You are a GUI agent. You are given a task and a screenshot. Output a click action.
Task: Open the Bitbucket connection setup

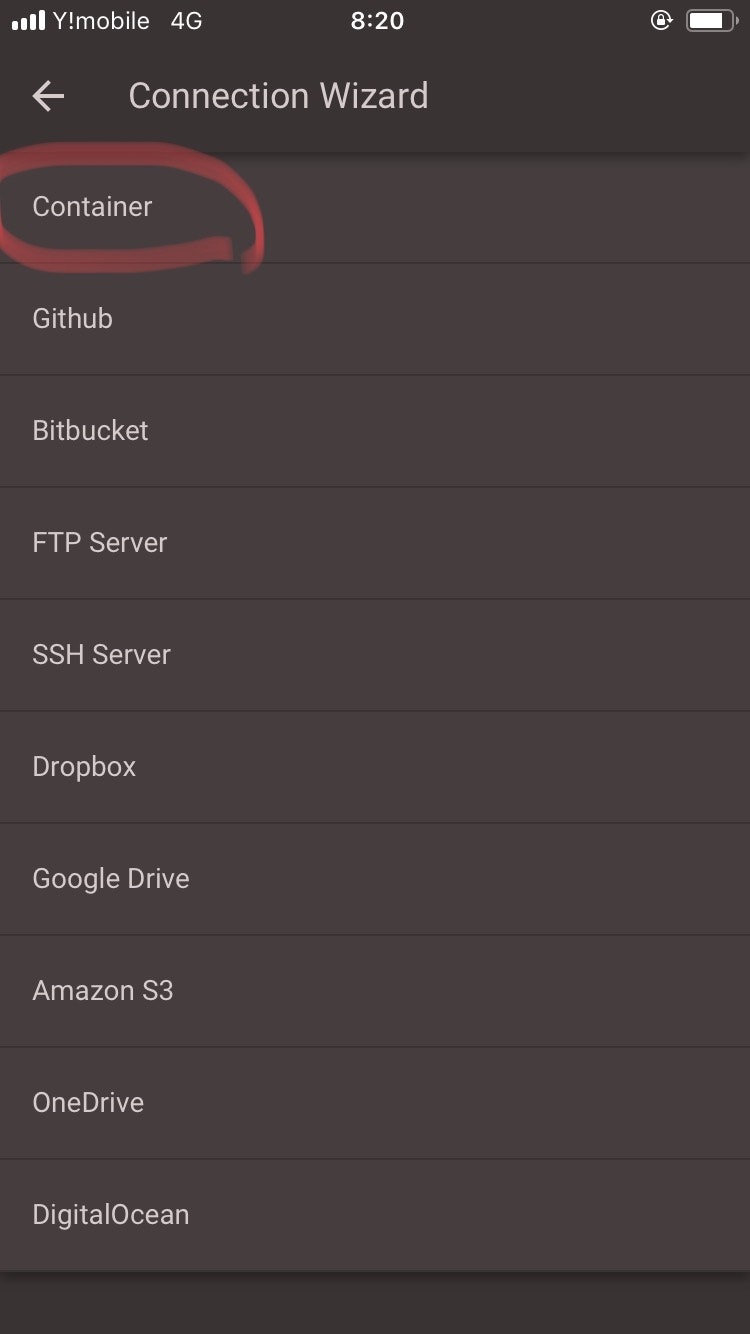pyautogui.click(x=91, y=431)
